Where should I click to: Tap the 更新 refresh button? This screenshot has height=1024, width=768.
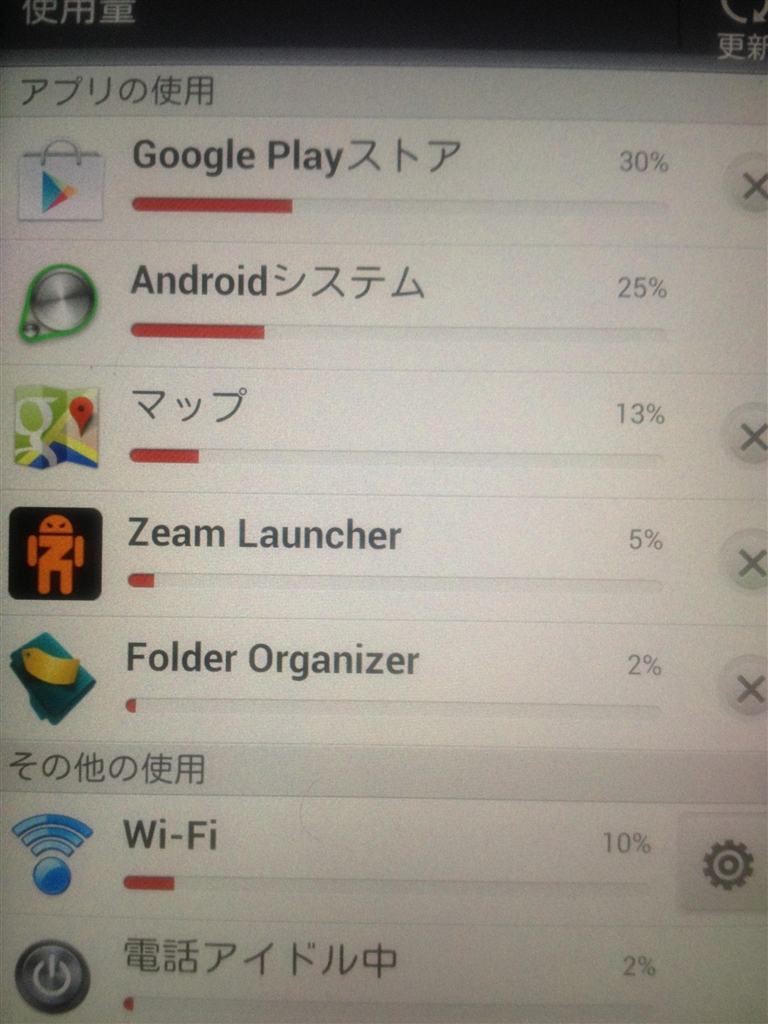coord(743,28)
